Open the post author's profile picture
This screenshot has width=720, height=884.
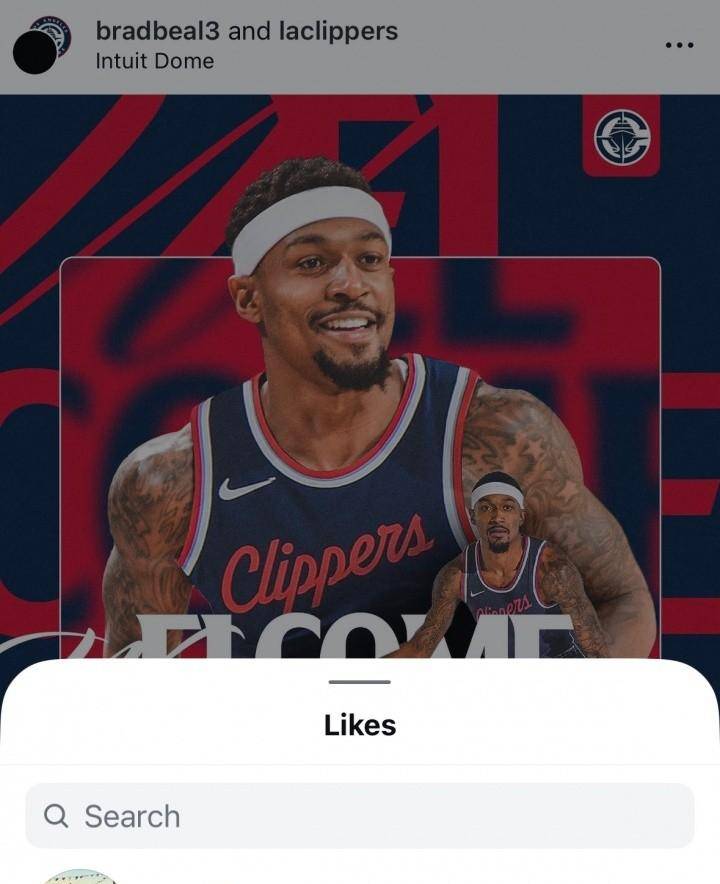click(41, 46)
